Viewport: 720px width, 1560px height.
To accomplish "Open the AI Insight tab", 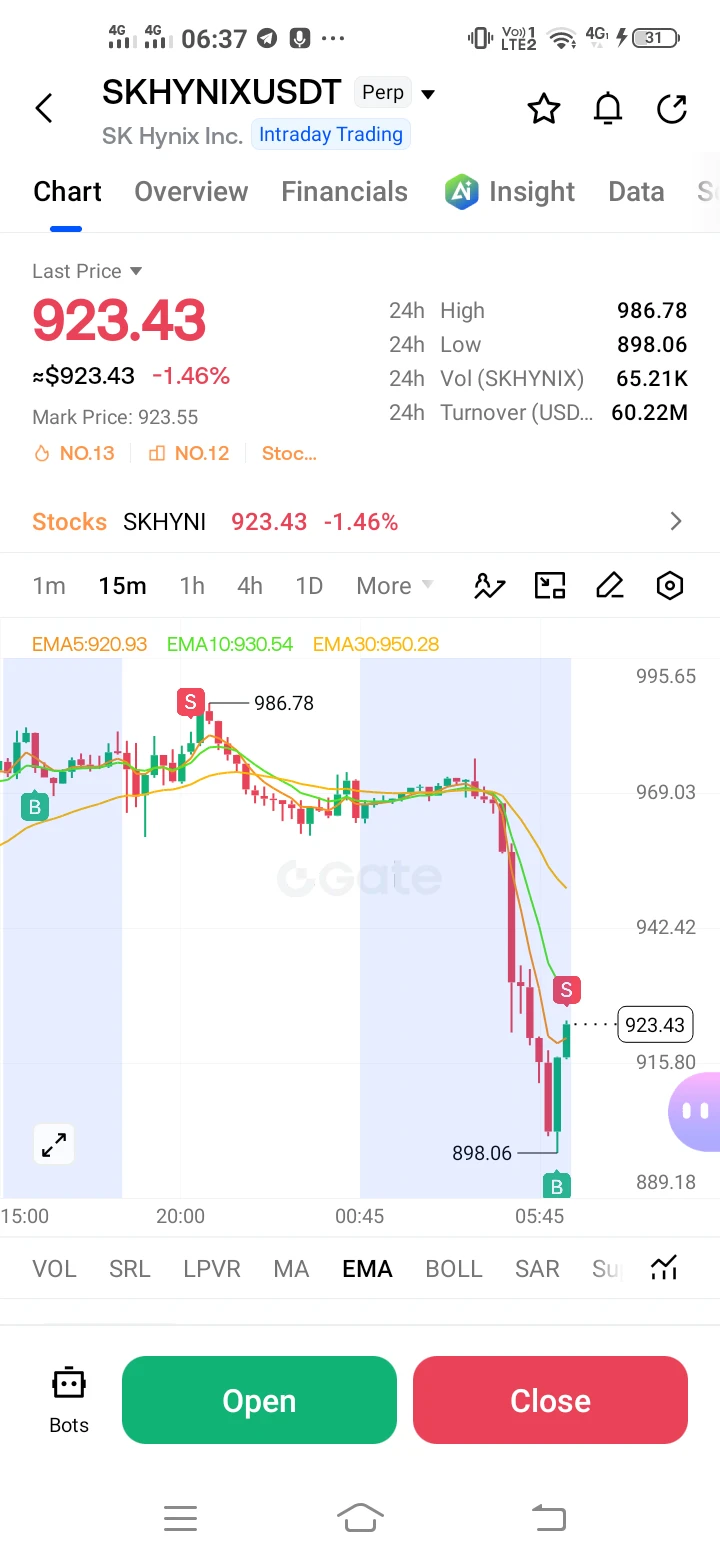I will [510, 192].
